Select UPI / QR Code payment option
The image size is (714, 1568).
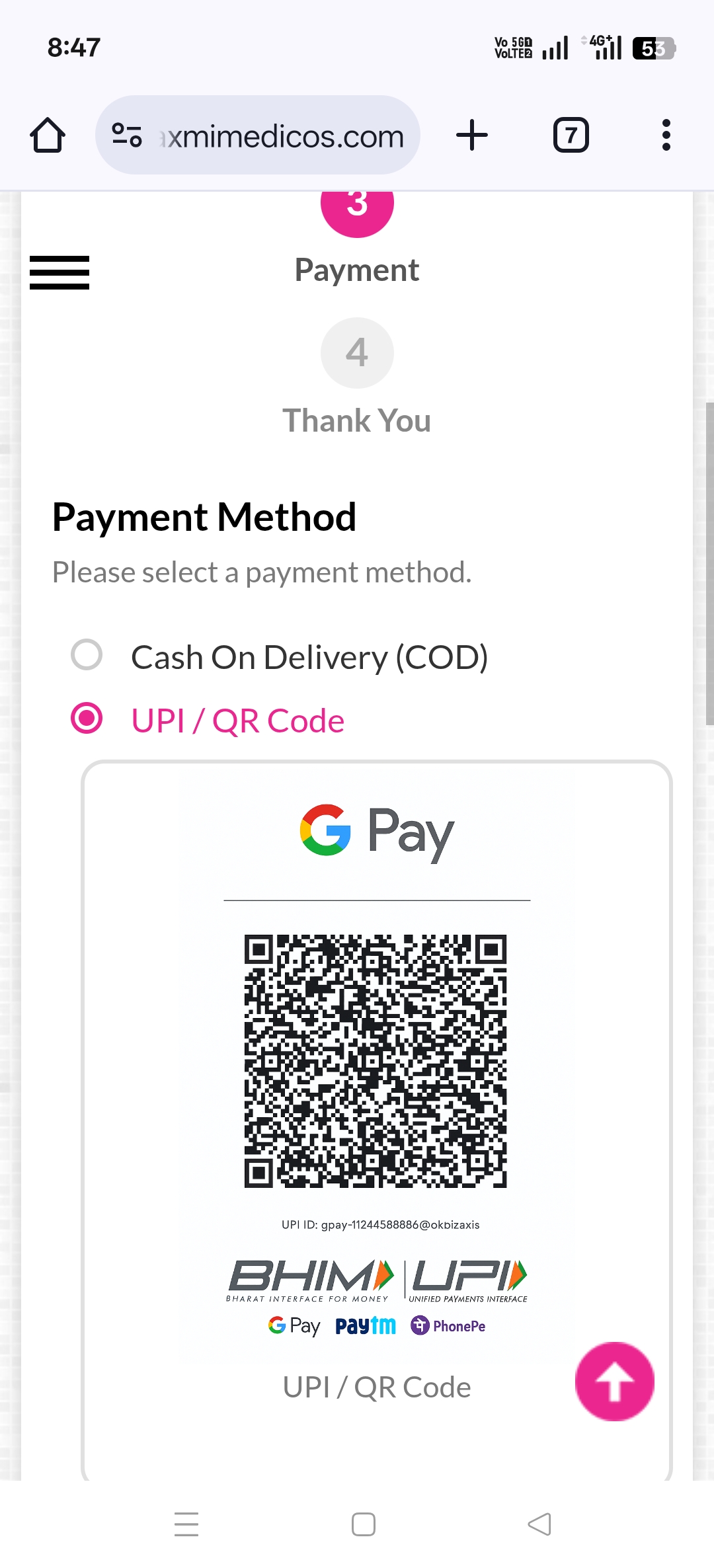(x=87, y=719)
